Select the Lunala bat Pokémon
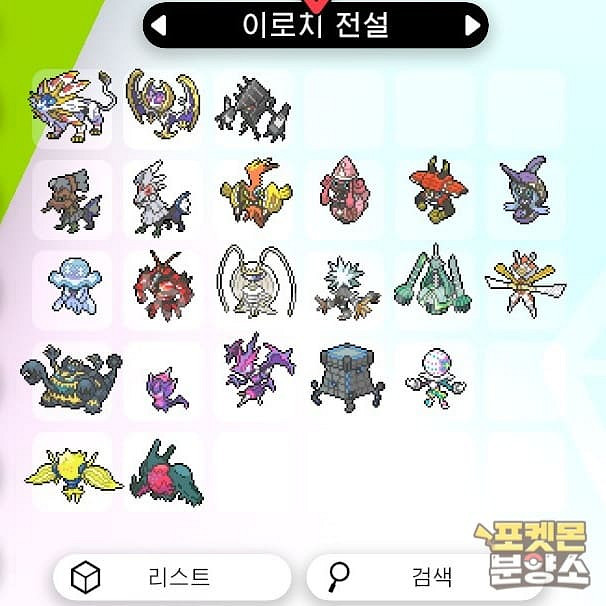This screenshot has height=606, width=606. [163, 104]
